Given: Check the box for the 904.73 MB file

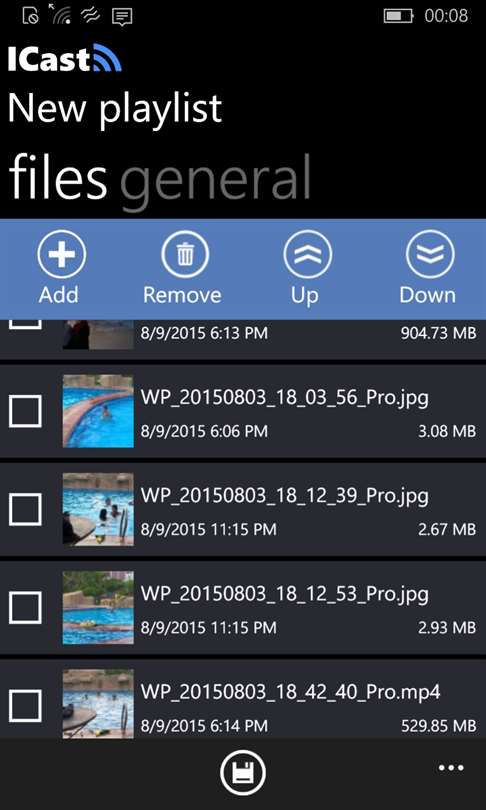Looking at the screenshot, I should click(25, 324).
